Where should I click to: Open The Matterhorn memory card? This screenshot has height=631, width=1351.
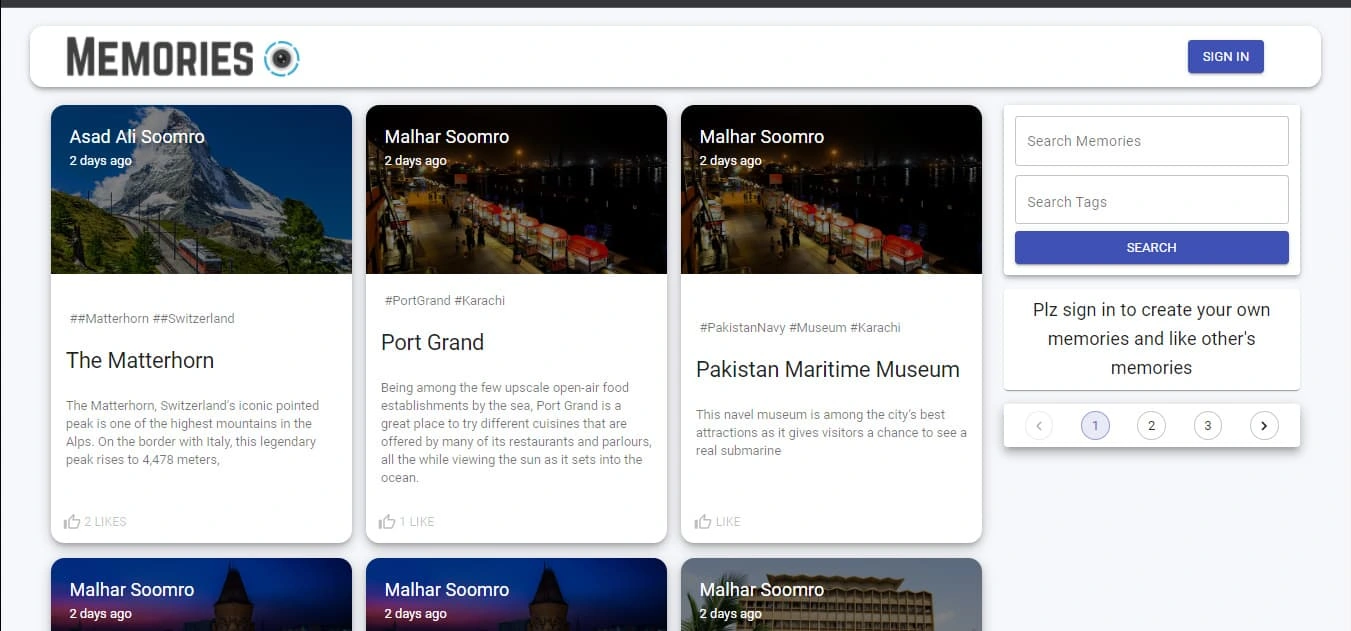coord(201,361)
